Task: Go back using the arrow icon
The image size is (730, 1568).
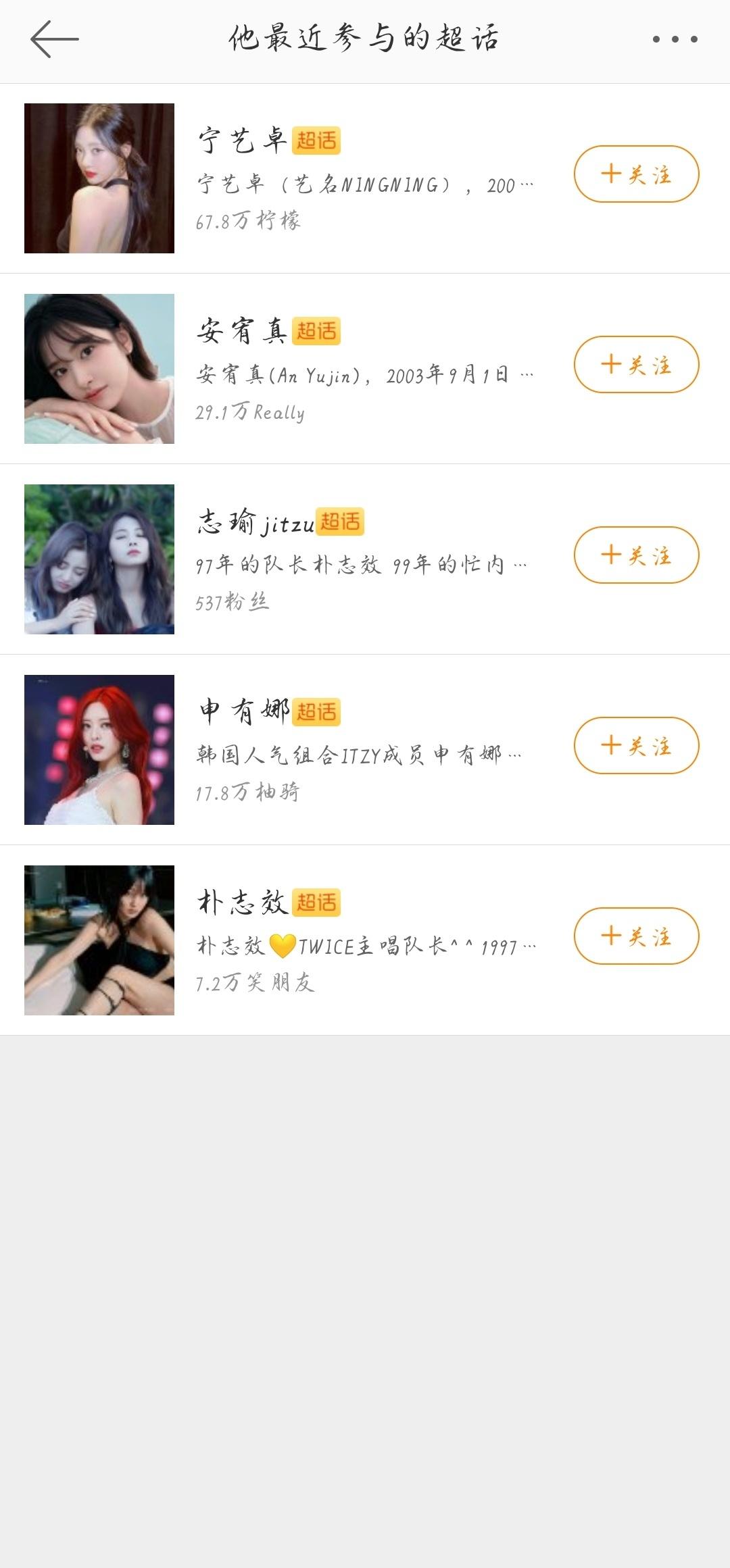Action: tap(54, 39)
